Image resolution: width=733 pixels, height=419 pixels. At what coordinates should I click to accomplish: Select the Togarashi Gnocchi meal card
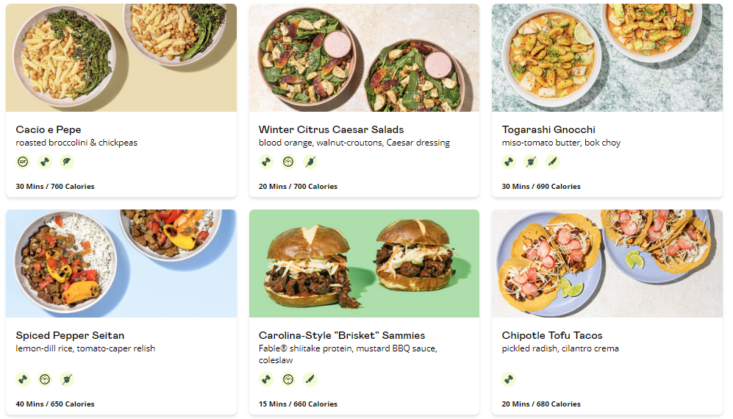(607, 100)
